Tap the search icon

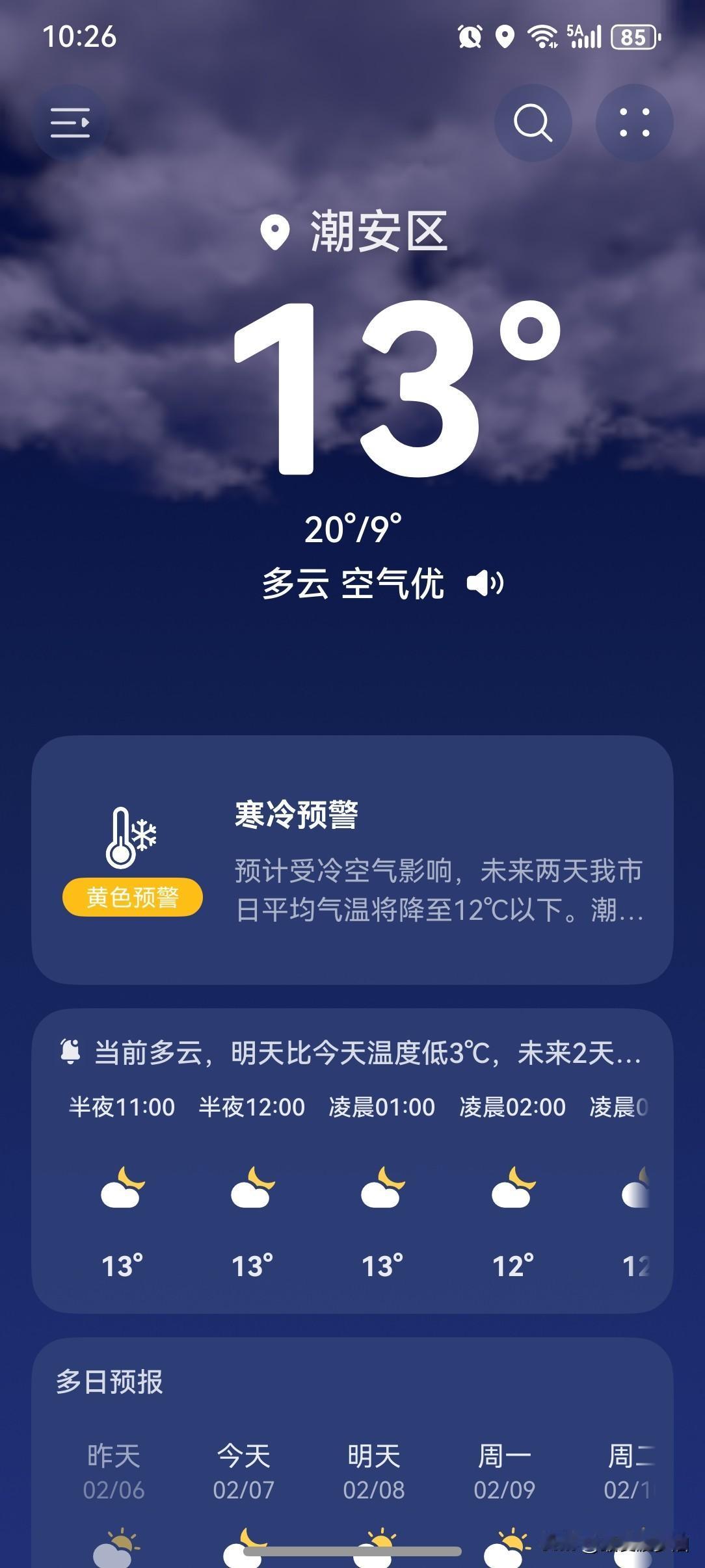[x=532, y=123]
